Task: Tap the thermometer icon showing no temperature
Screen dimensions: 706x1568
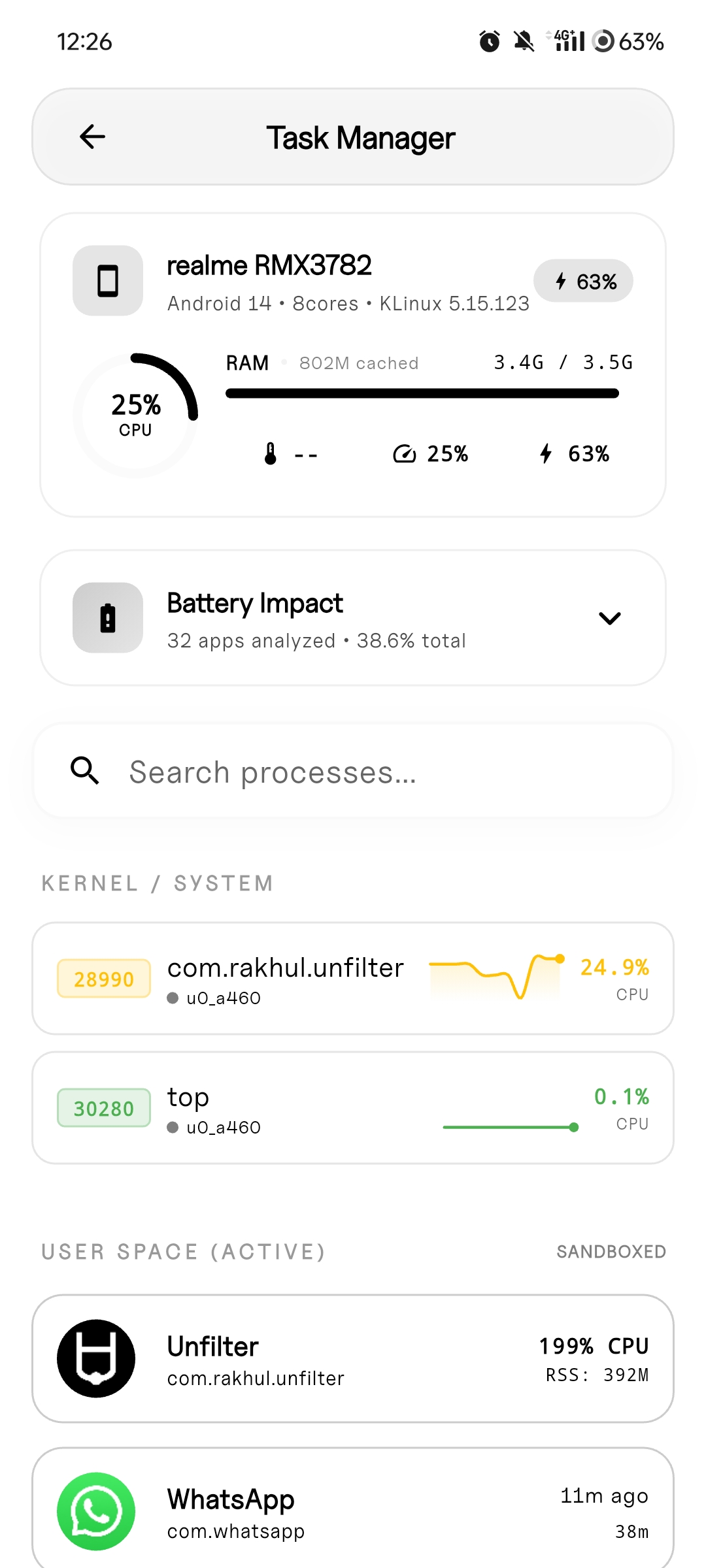Action: 270,453
